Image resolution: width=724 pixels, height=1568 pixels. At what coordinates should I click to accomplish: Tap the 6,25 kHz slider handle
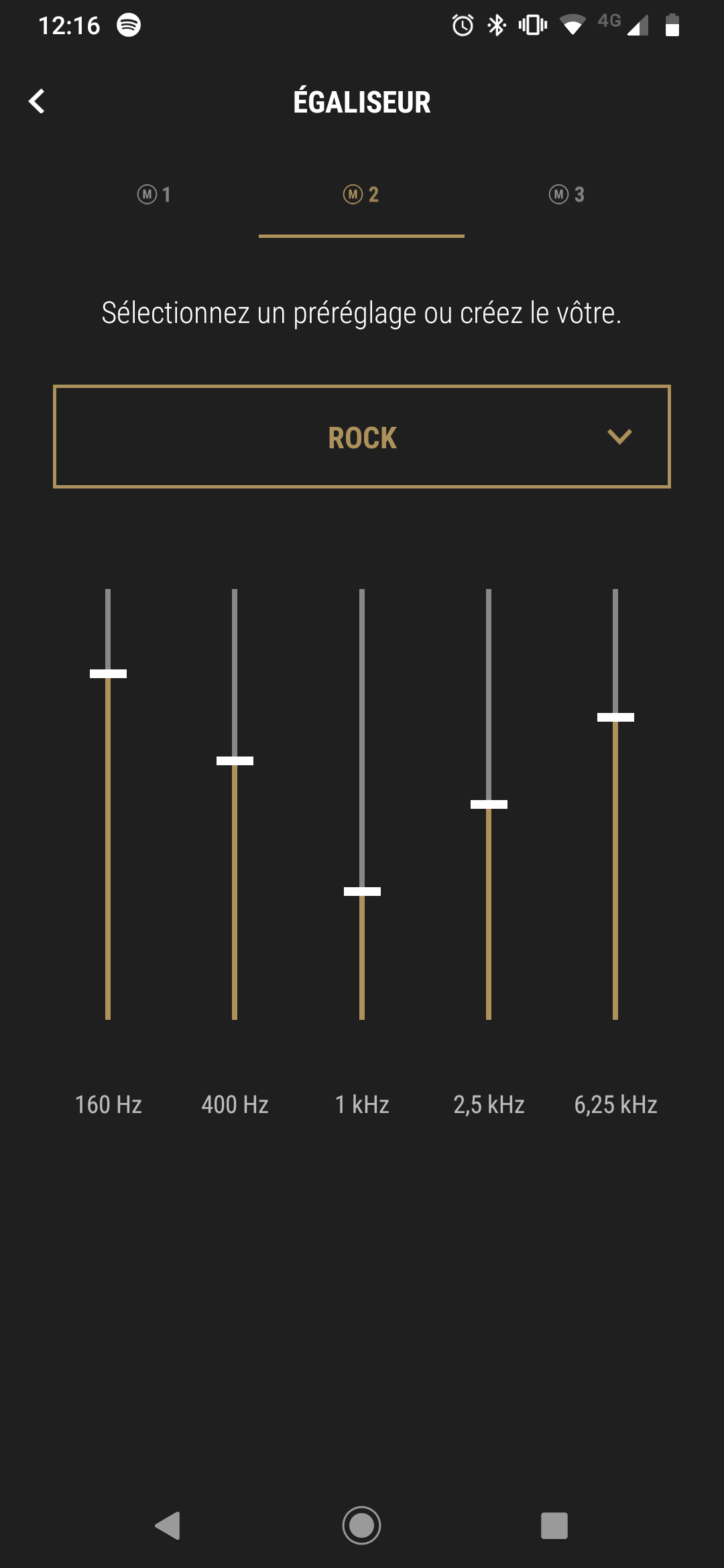tap(615, 717)
